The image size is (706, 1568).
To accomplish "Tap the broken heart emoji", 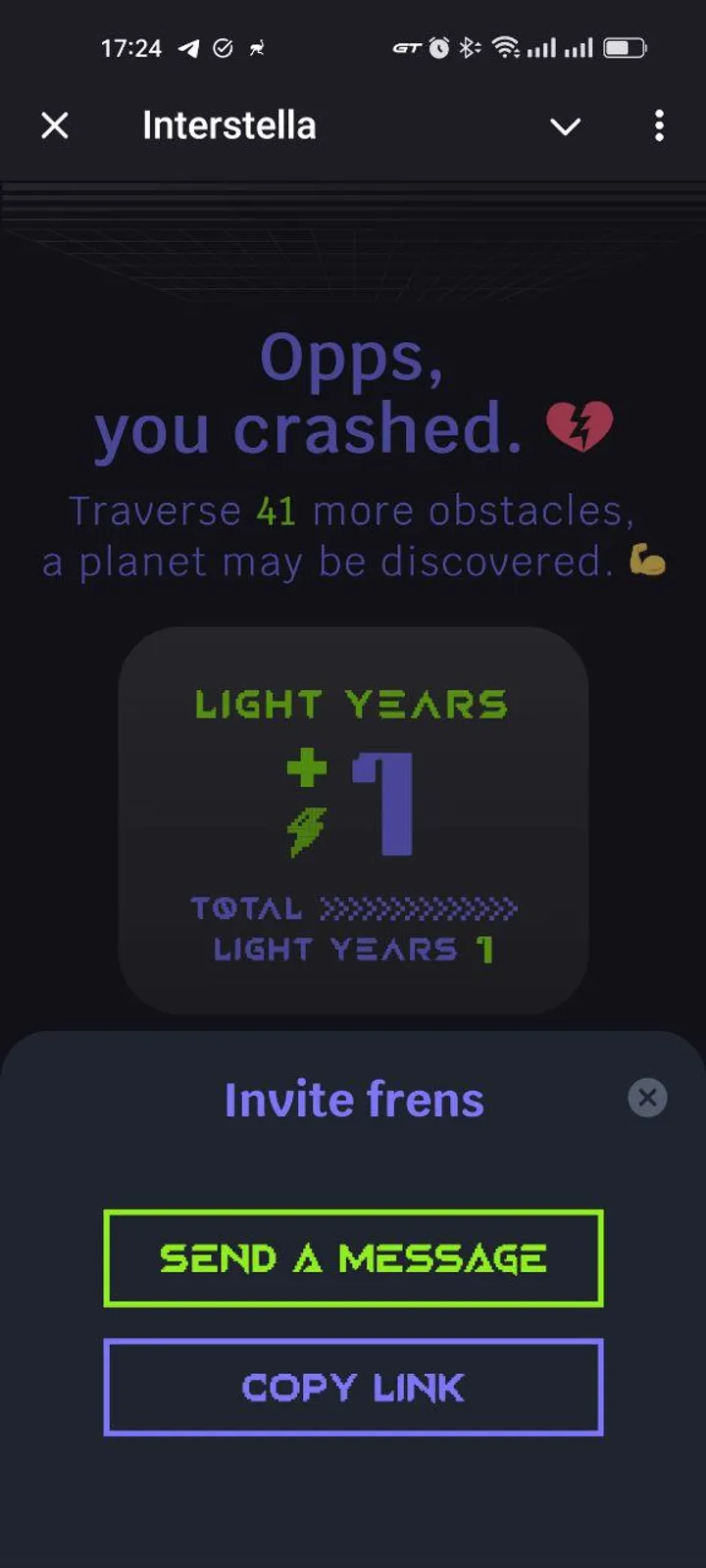I will (580, 425).
